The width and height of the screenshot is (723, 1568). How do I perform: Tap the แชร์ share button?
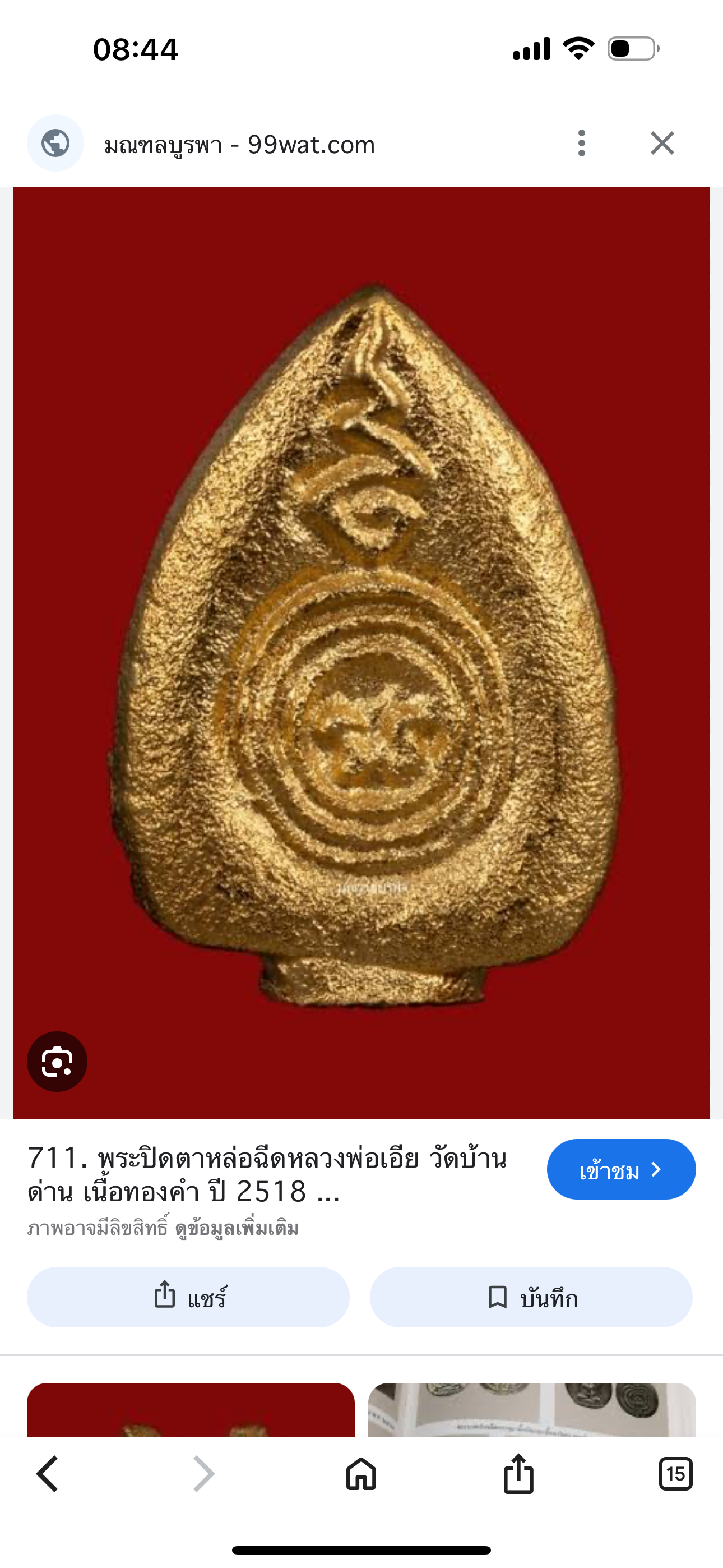click(x=188, y=1297)
